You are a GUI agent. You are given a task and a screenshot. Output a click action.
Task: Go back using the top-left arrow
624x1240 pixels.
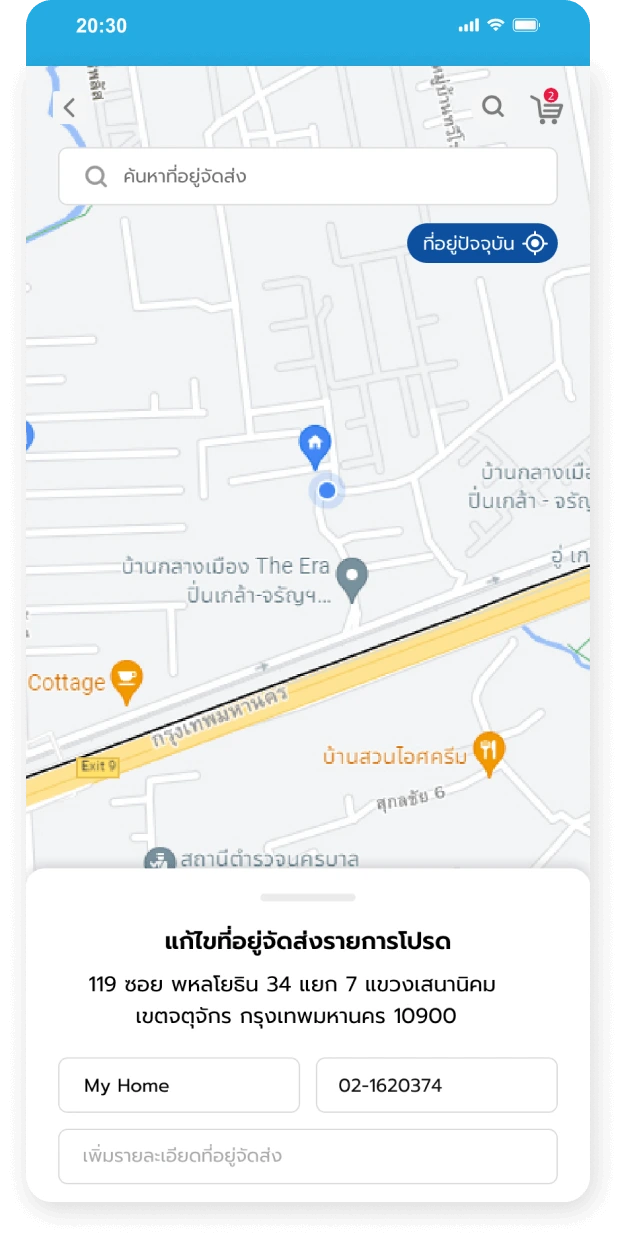tap(69, 108)
